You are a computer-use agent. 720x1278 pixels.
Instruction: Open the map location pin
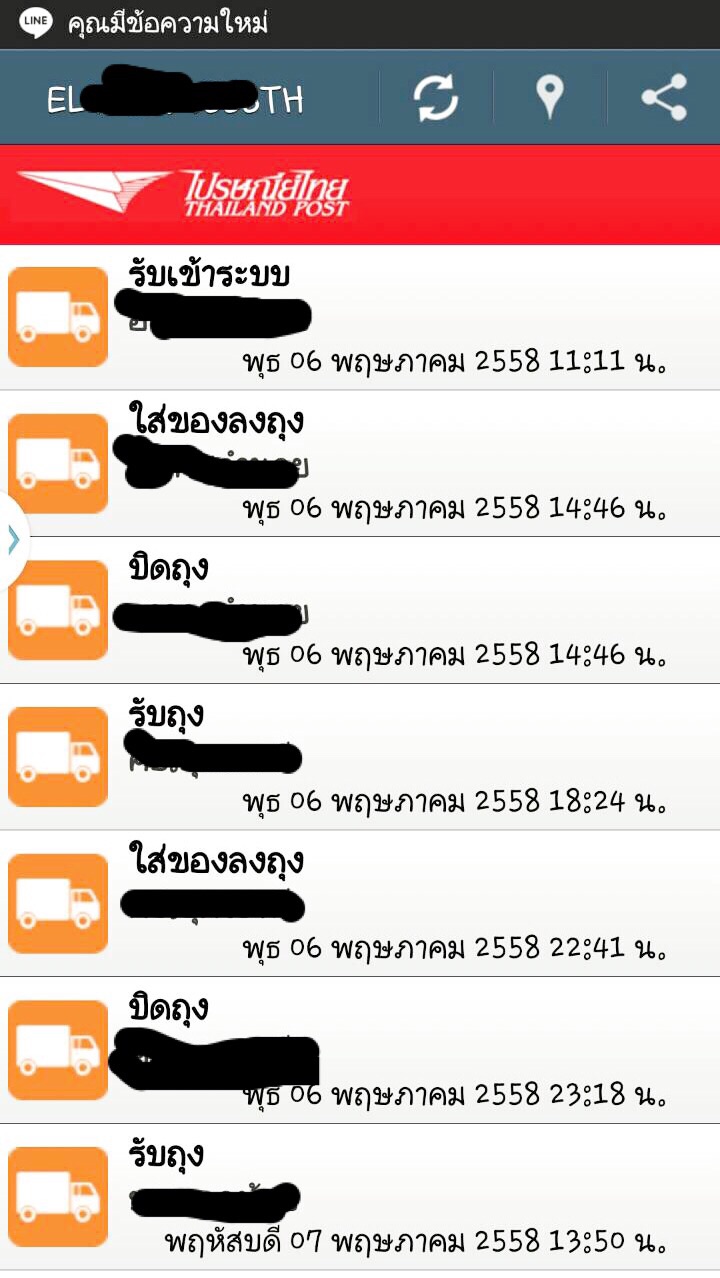tap(550, 98)
